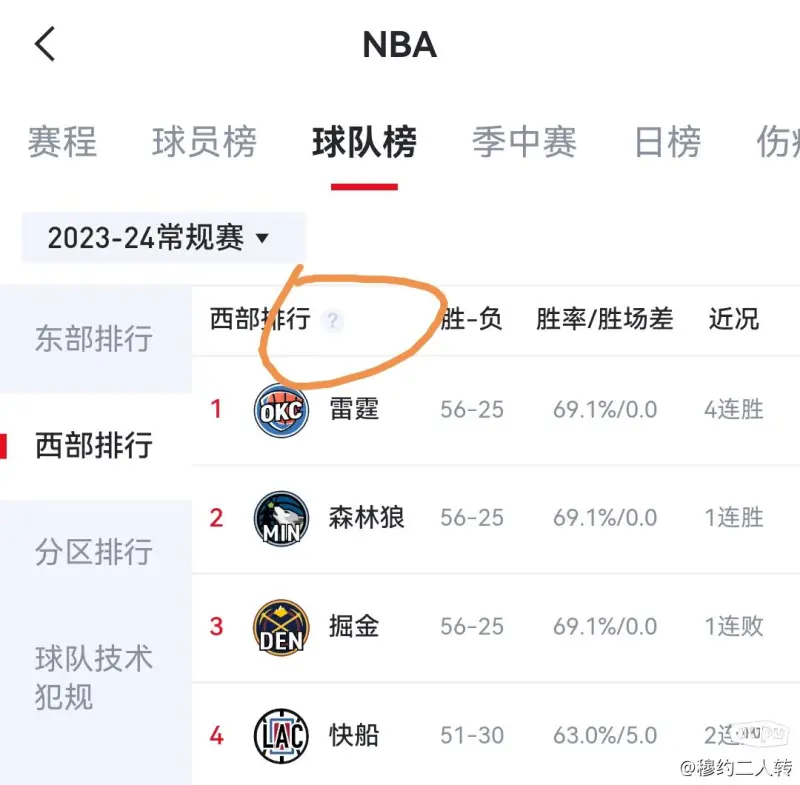Switch to the 日榜 tab

point(667,142)
